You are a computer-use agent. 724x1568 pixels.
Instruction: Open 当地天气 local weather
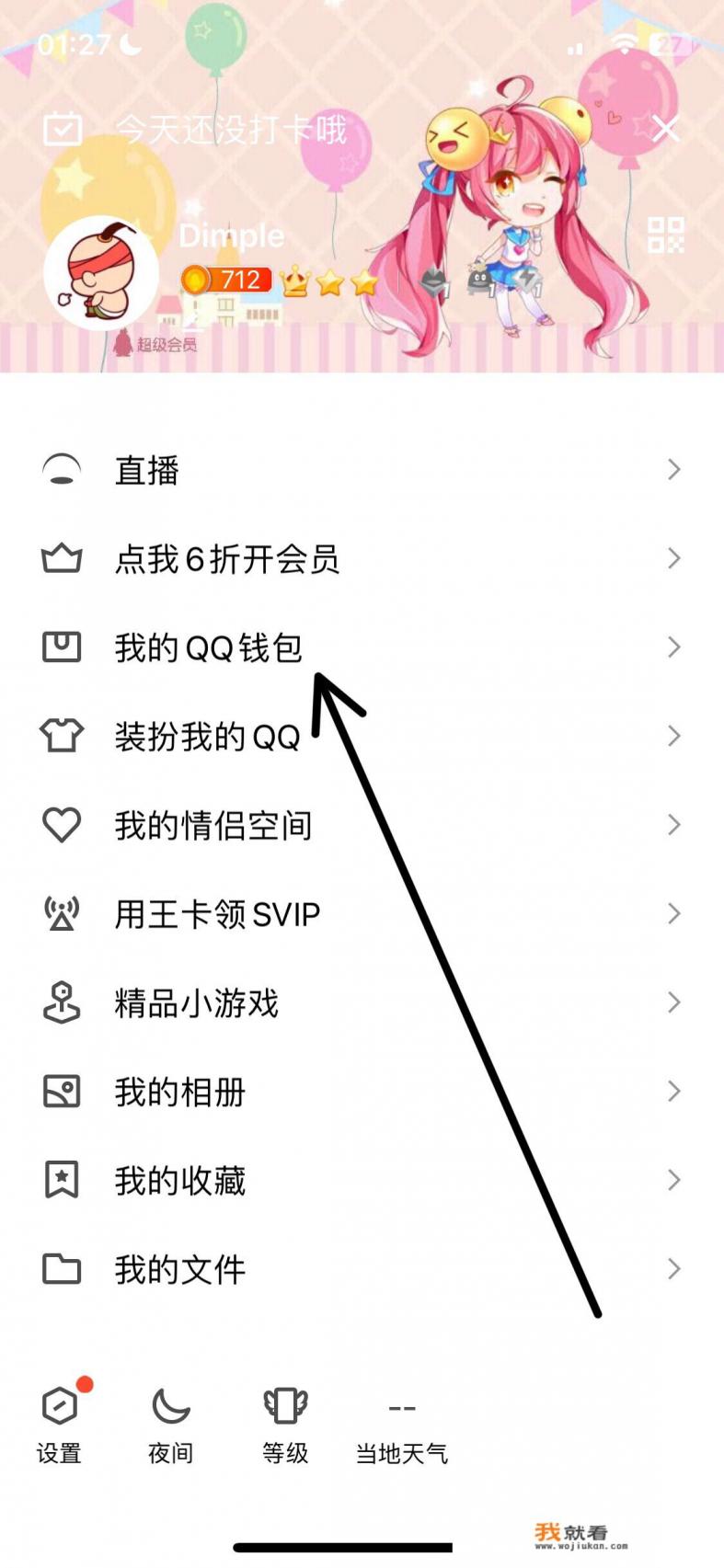tap(401, 1421)
